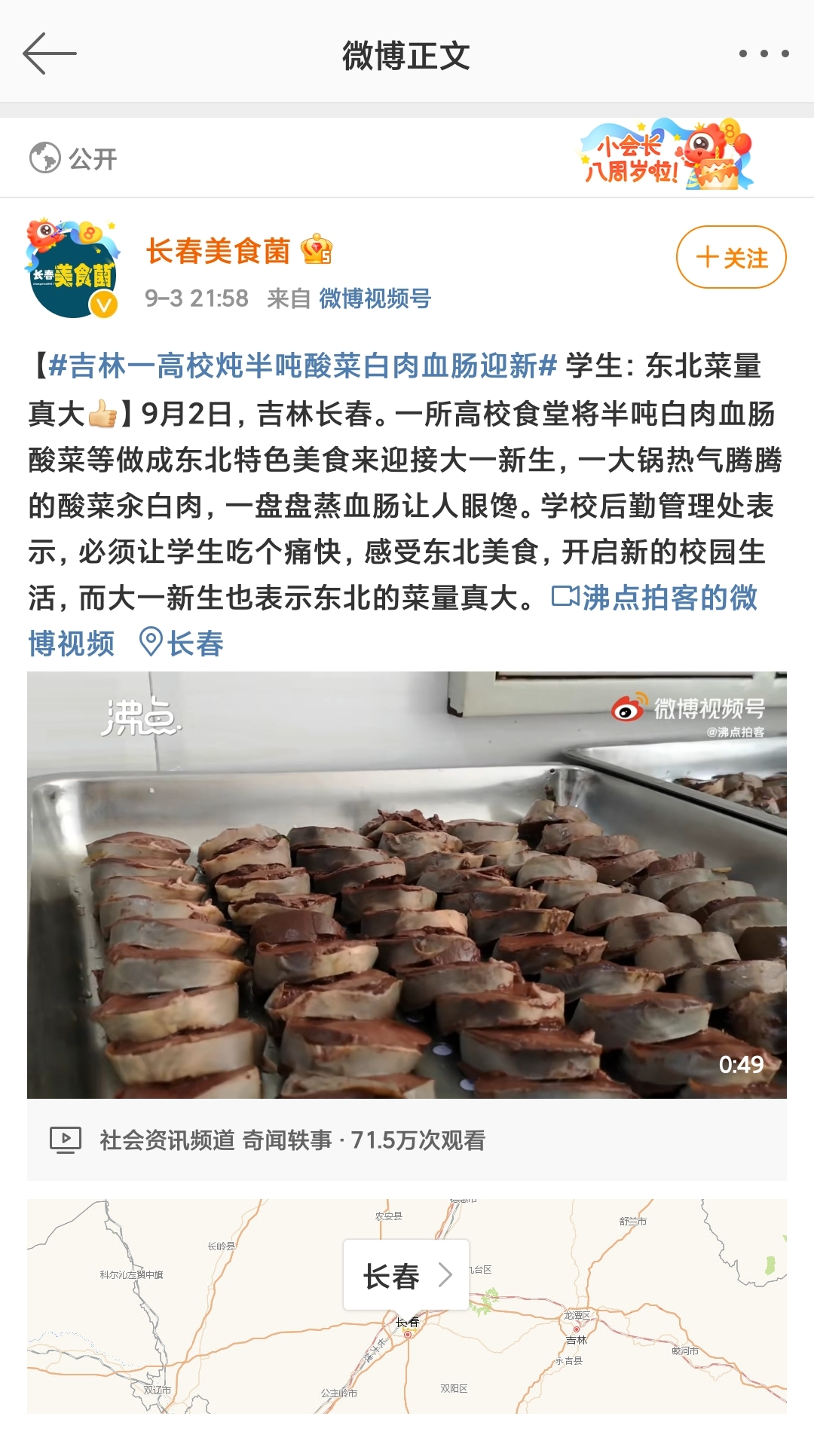Go back using the top-left arrow
Image resolution: width=814 pixels, height=1456 pixels.
[50, 54]
